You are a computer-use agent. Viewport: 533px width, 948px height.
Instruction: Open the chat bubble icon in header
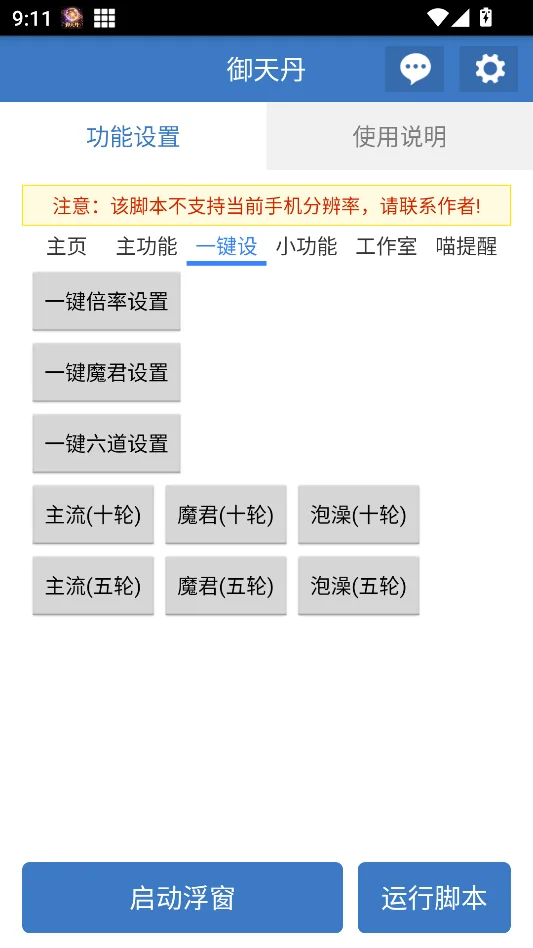pos(415,69)
